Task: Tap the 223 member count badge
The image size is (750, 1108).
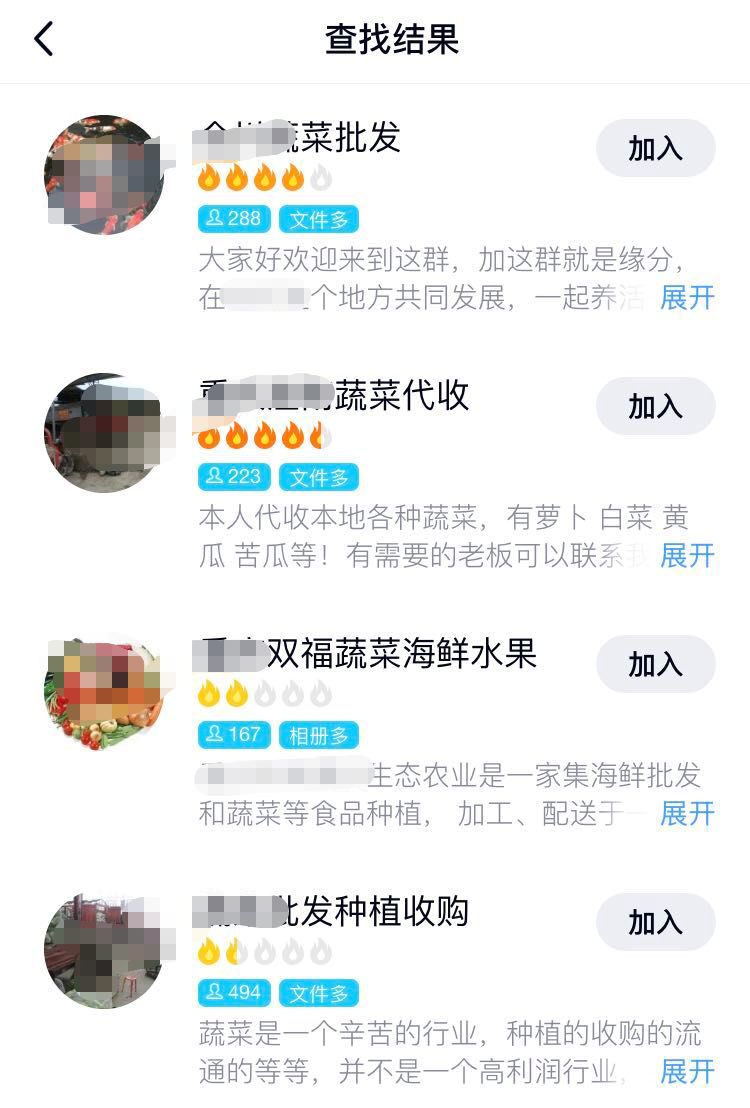Action: [x=232, y=477]
